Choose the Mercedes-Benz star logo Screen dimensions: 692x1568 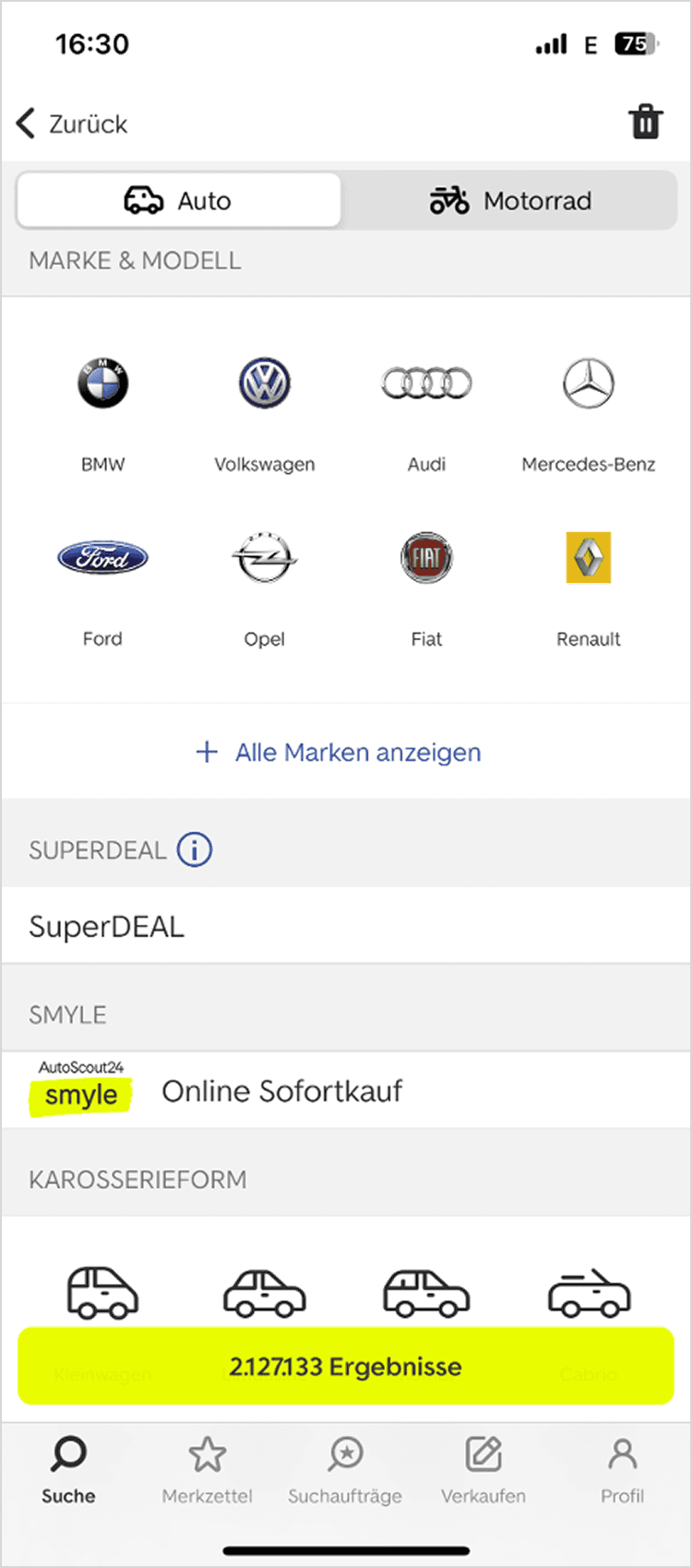pyautogui.click(x=588, y=383)
